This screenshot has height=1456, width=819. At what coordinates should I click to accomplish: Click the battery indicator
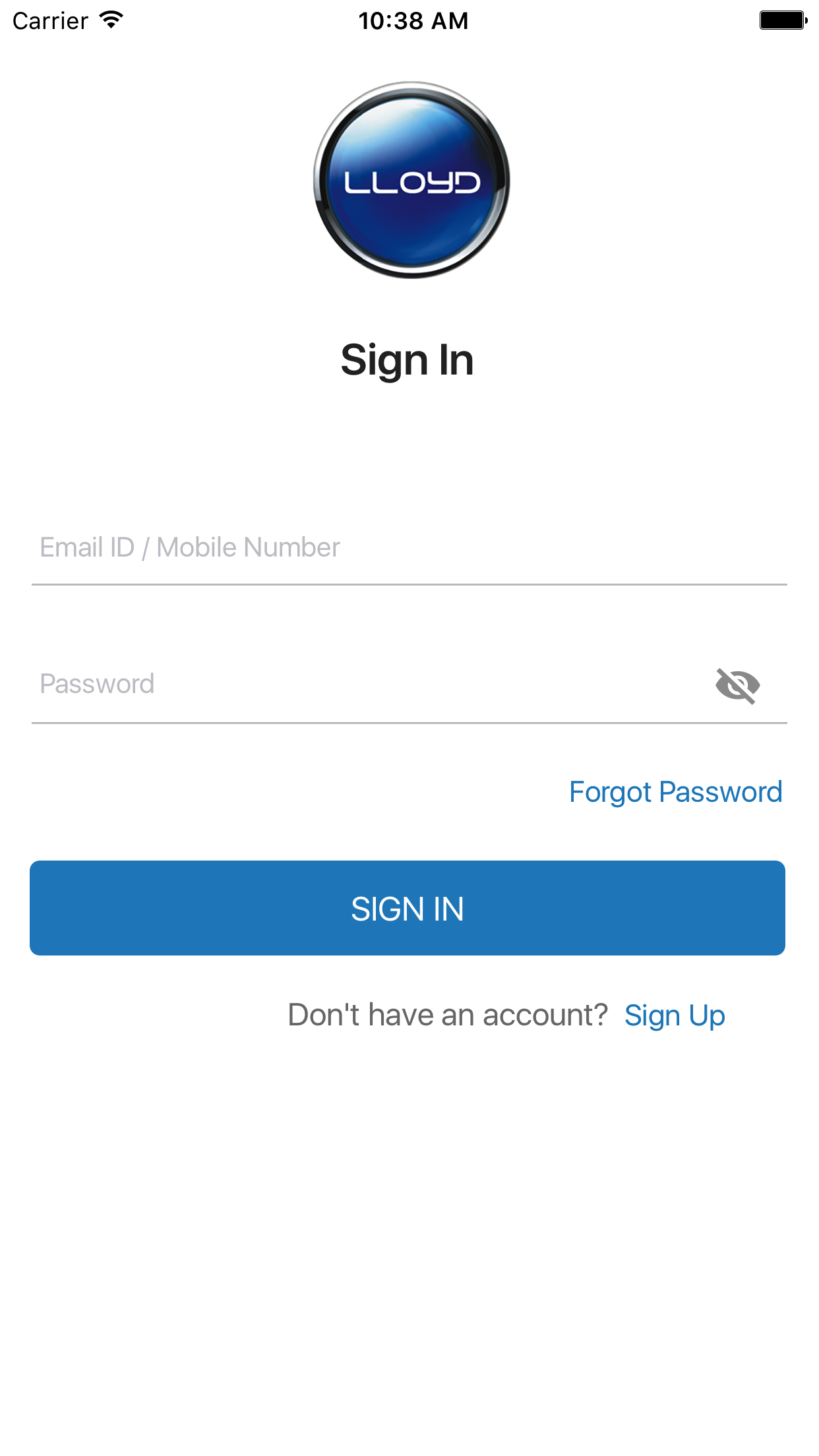point(782,20)
